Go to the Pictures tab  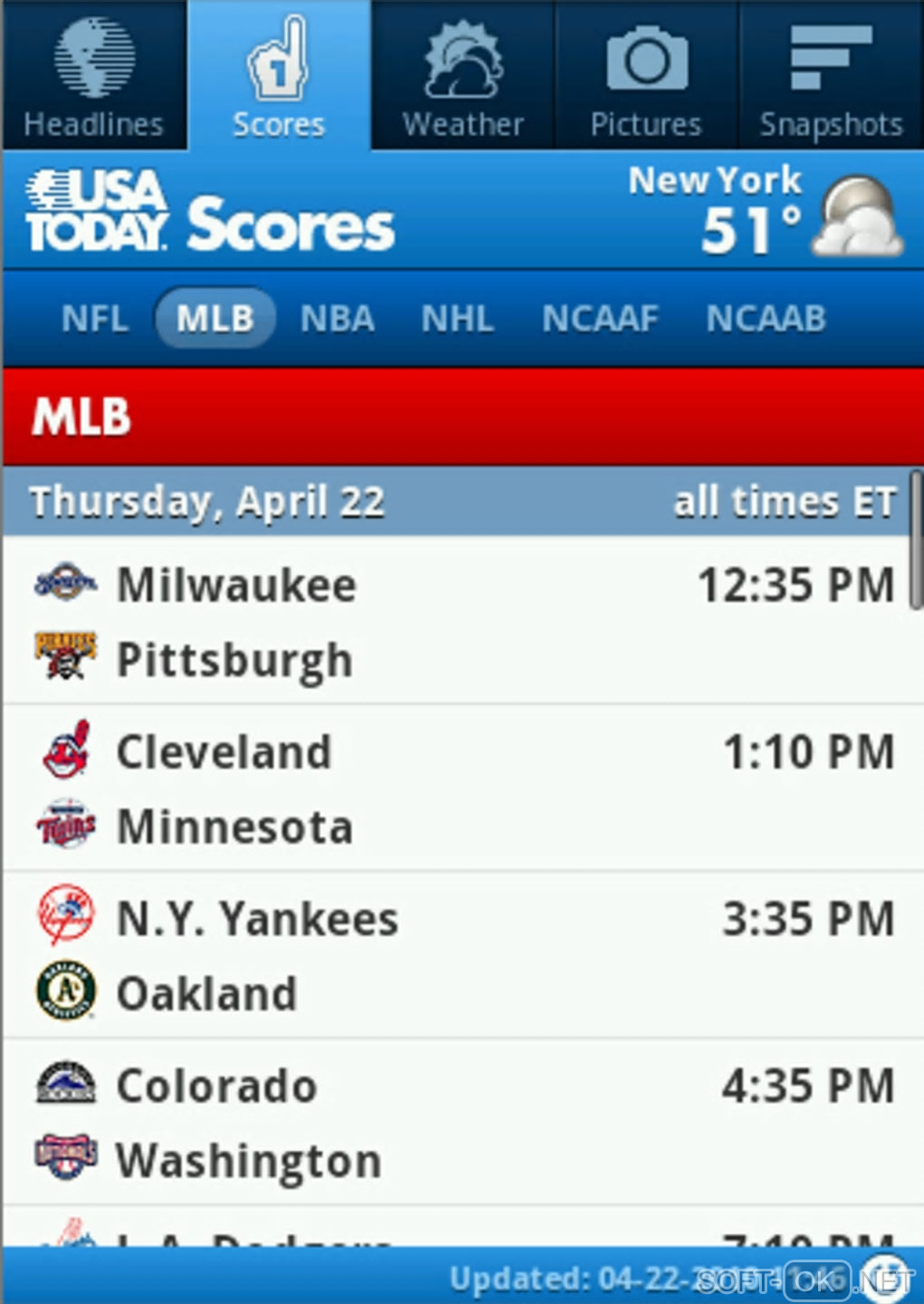point(646,76)
